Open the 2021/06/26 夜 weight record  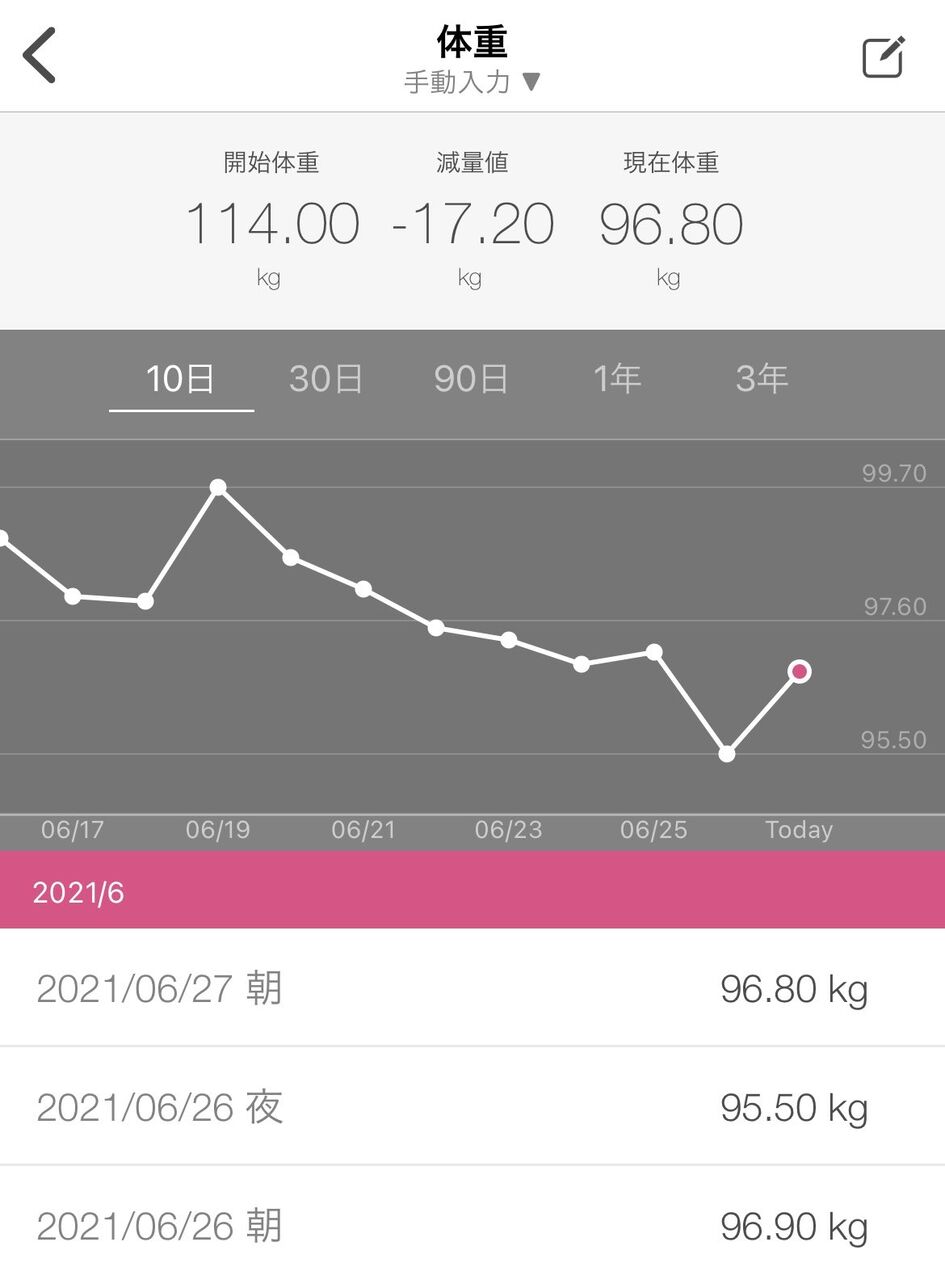coord(472,1107)
